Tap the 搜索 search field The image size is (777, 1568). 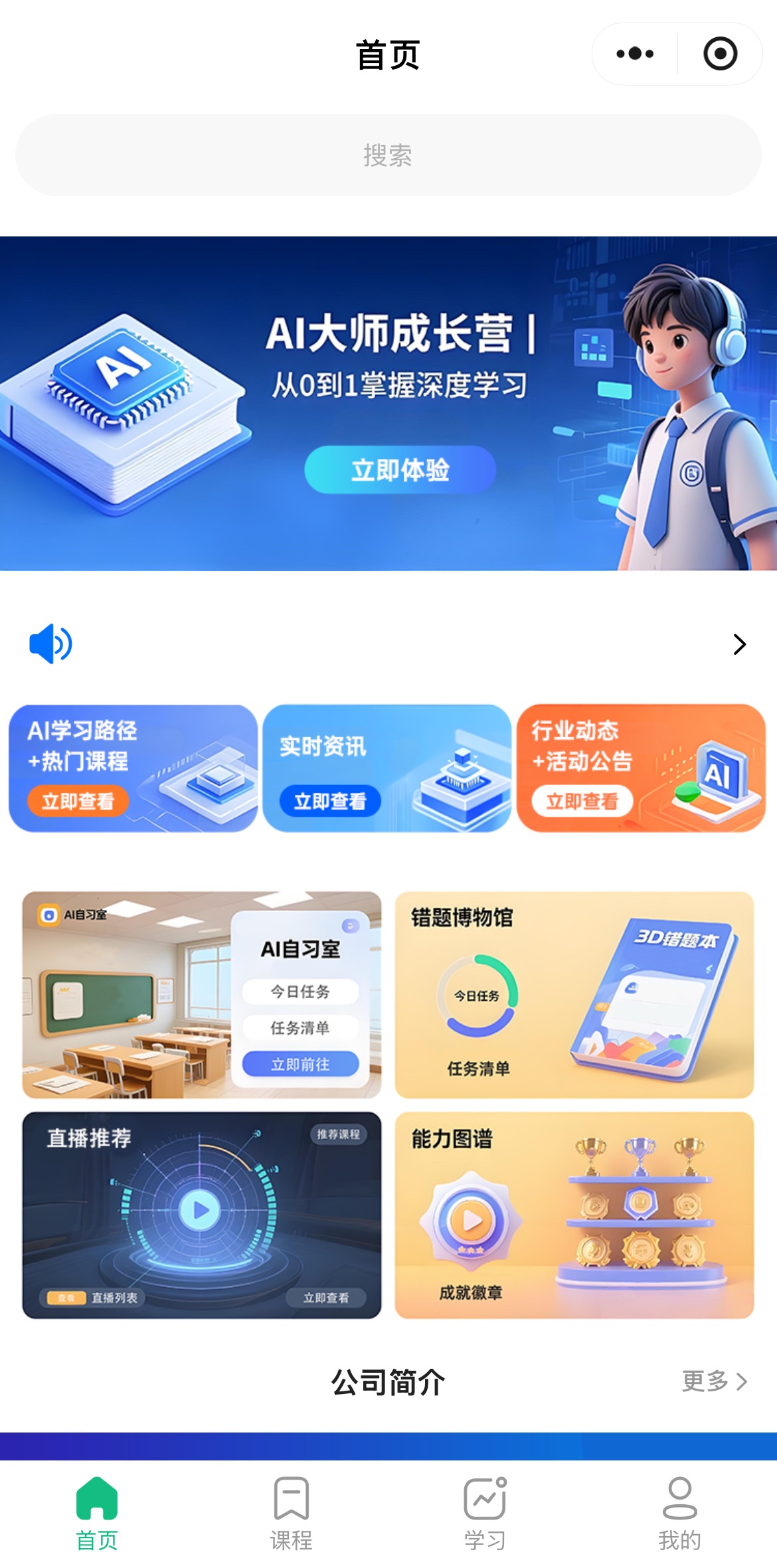coord(388,155)
